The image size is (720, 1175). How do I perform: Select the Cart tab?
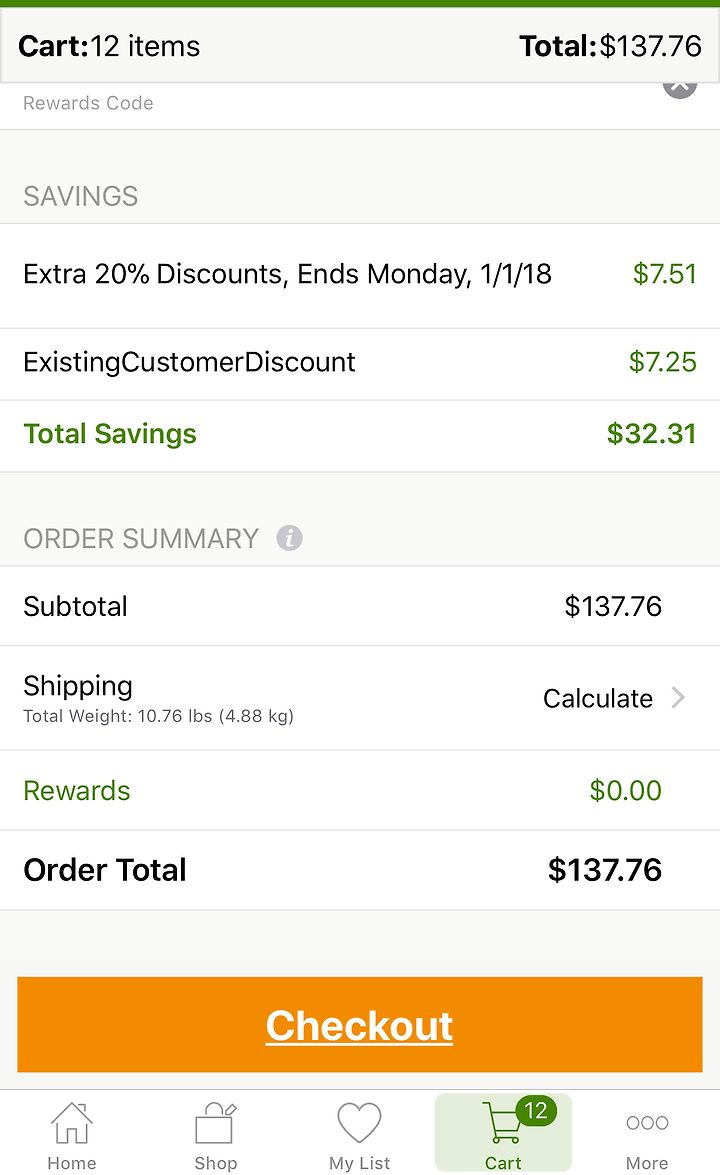click(503, 1134)
